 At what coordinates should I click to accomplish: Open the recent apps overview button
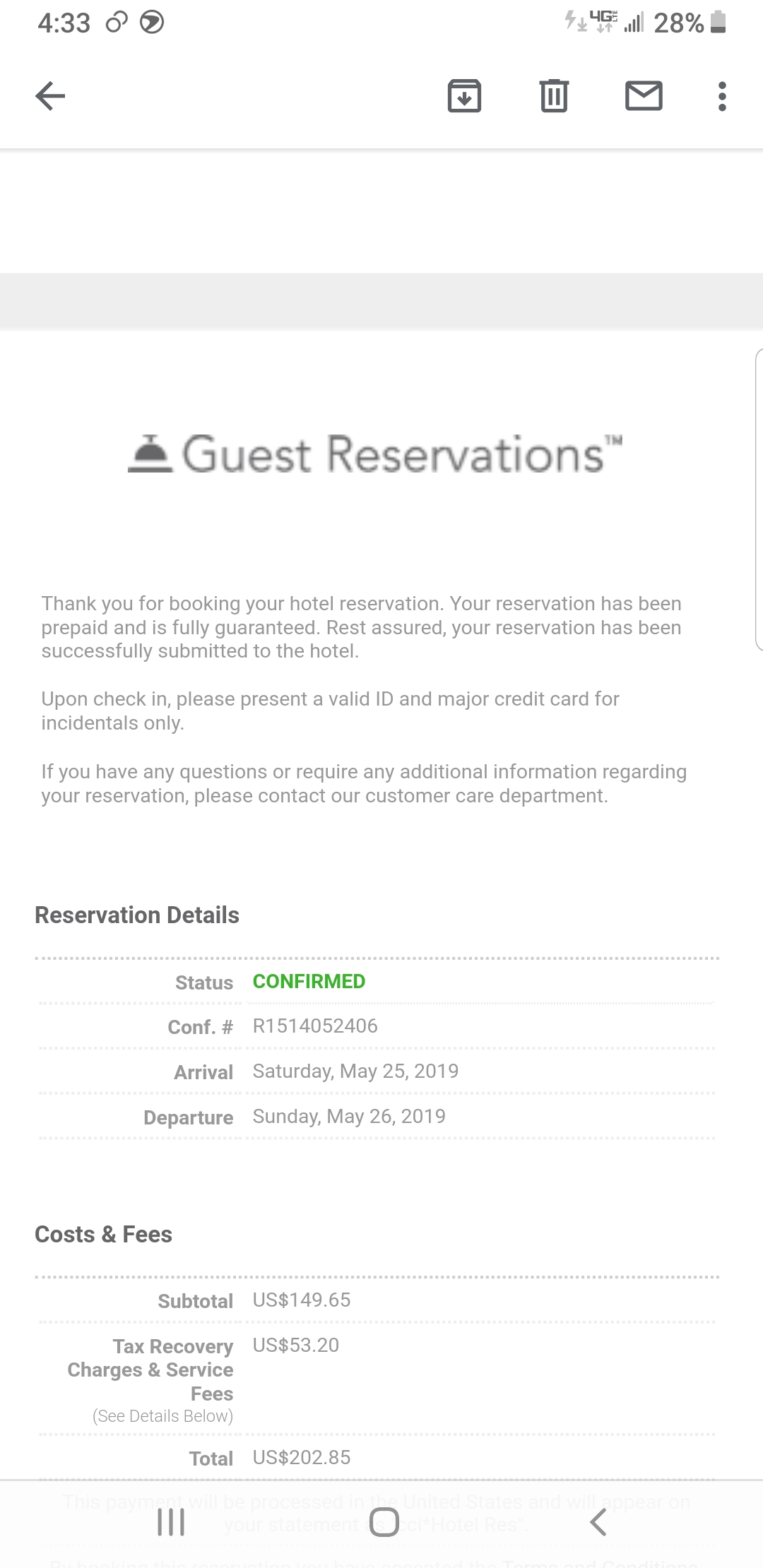tap(170, 1524)
